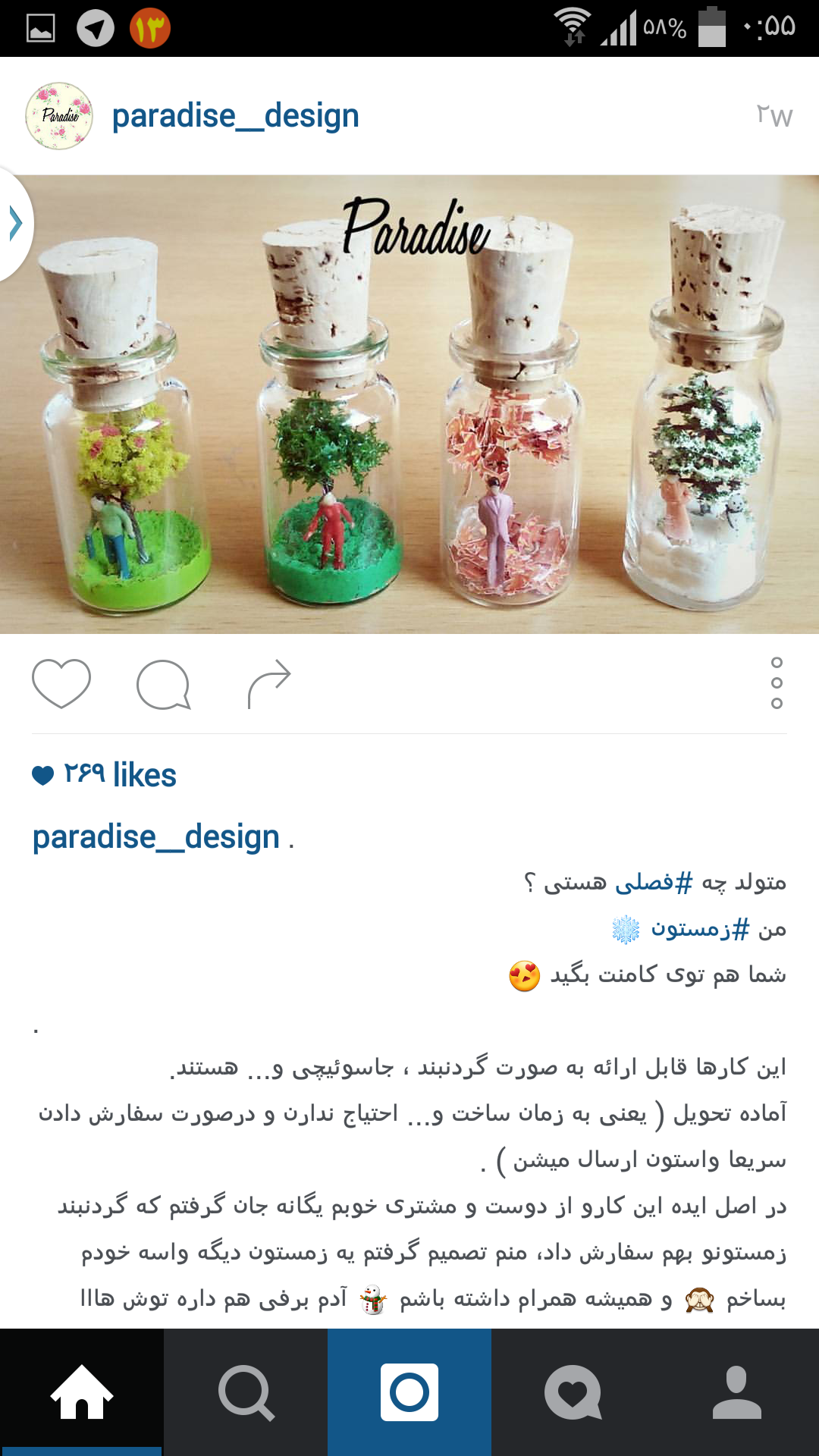
Task: Tap the paradise_design profile picture
Action: tap(59, 116)
